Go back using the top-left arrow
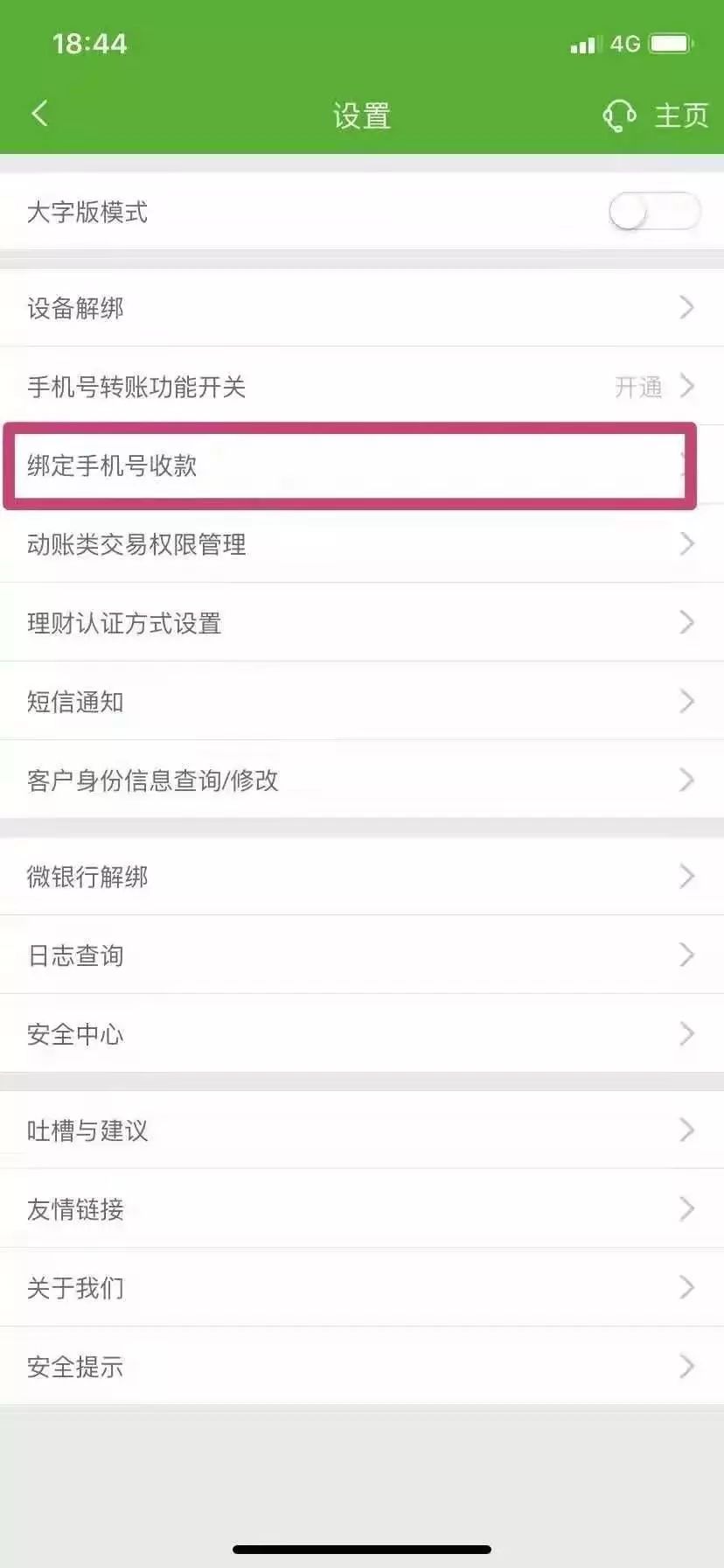 point(39,114)
